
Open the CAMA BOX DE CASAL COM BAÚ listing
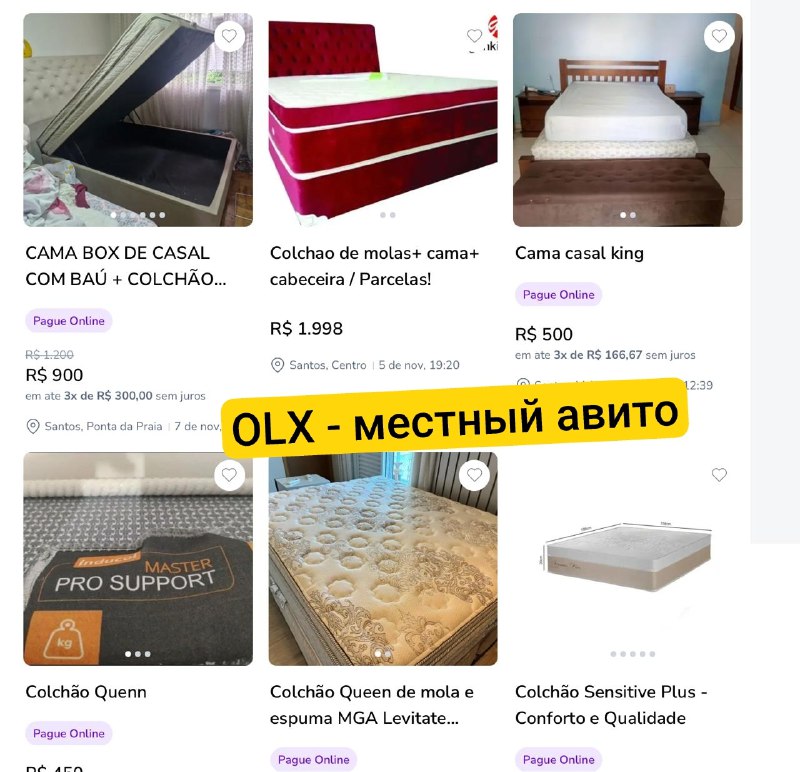pyautogui.click(x=125, y=266)
